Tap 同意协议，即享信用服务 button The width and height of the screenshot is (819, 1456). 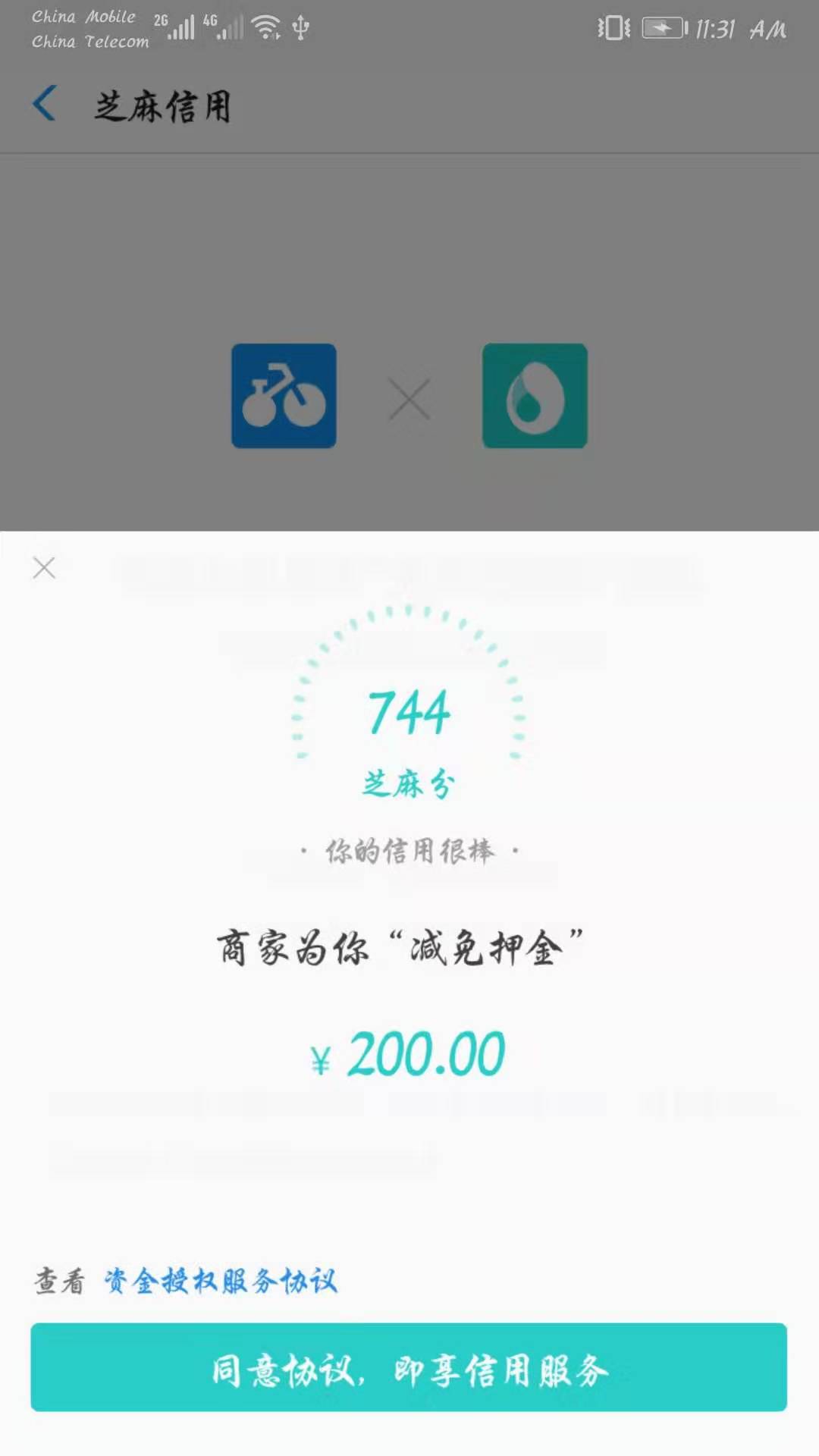coord(409,1368)
